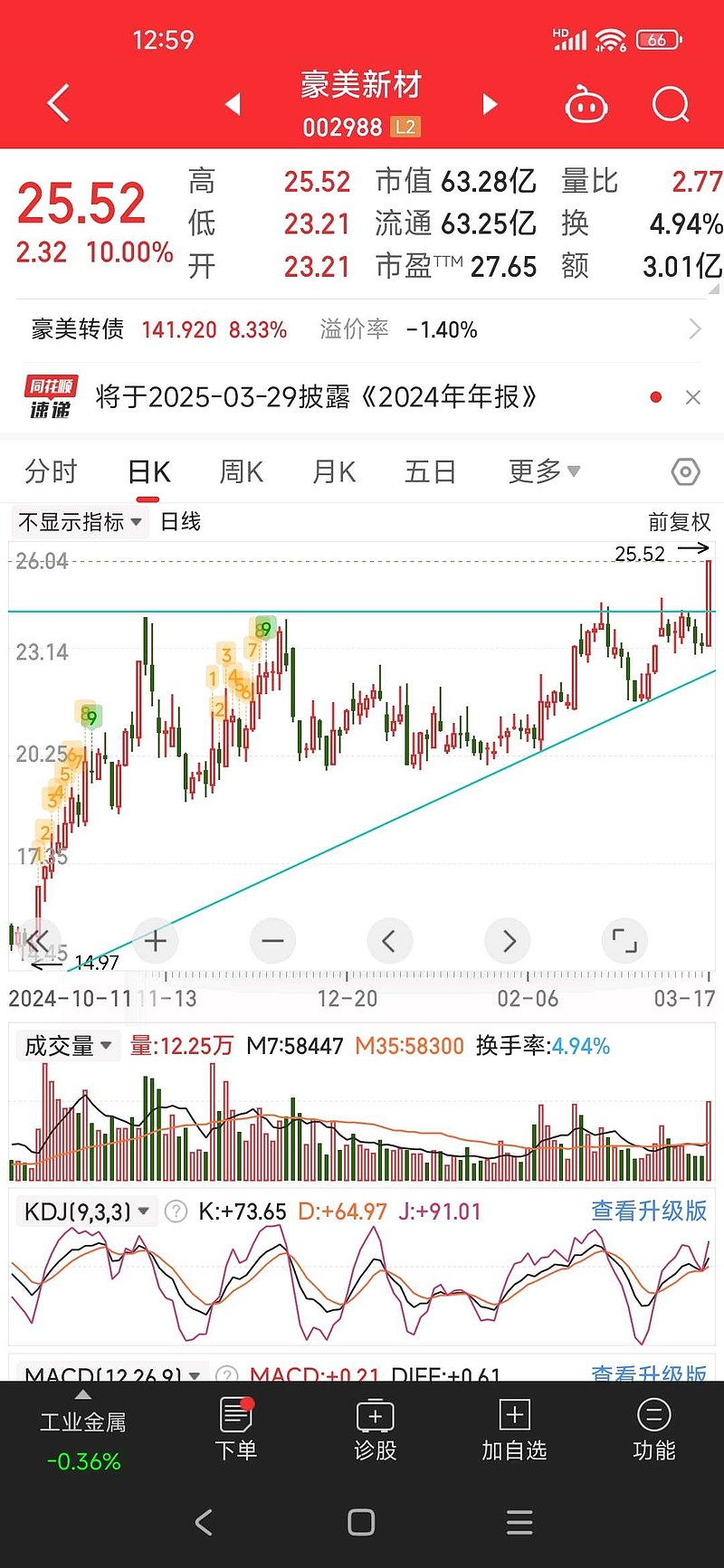The image size is (724, 1568).
Task: Select the 周K tab
Action: (x=242, y=471)
